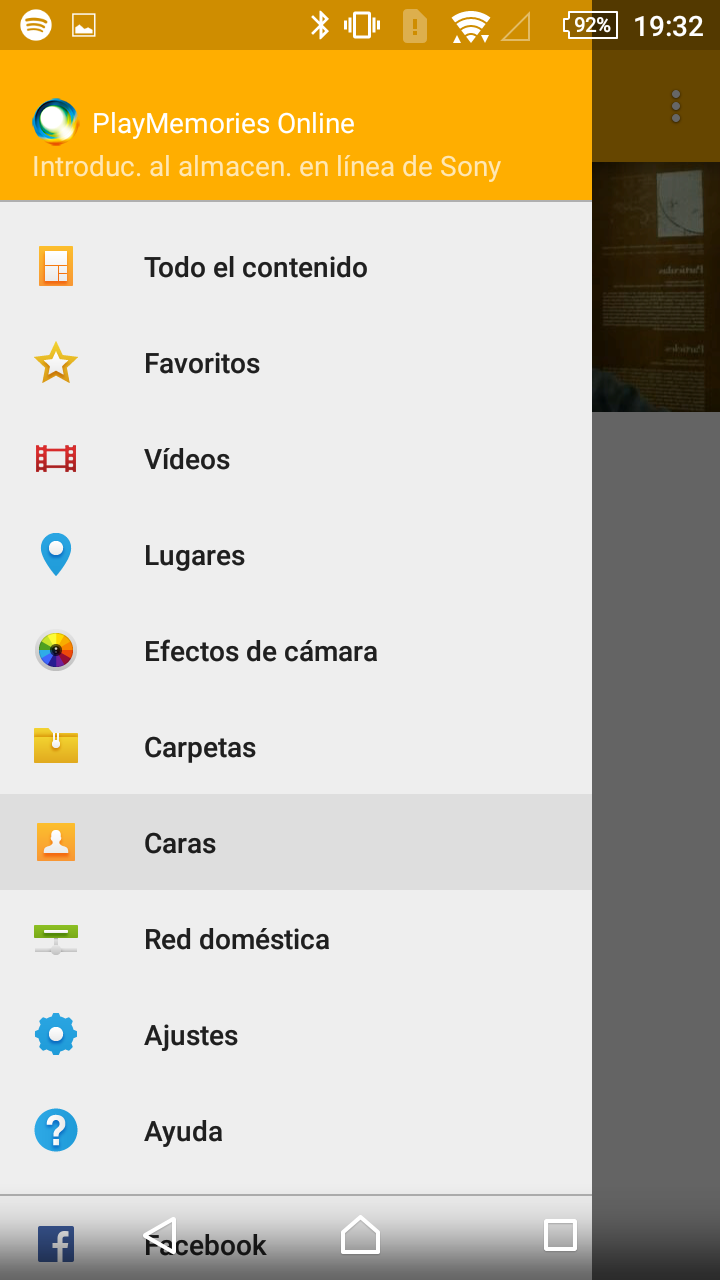This screenshot has width=720, height=1280.
Task: Browse Carpetas
Action: pos(200,747)
